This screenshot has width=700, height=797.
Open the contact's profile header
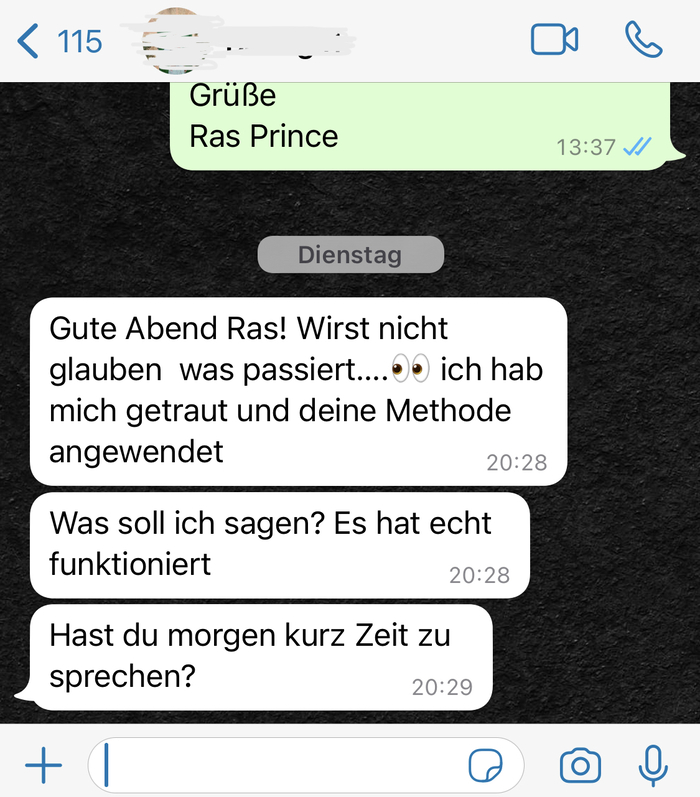(250, 40)
